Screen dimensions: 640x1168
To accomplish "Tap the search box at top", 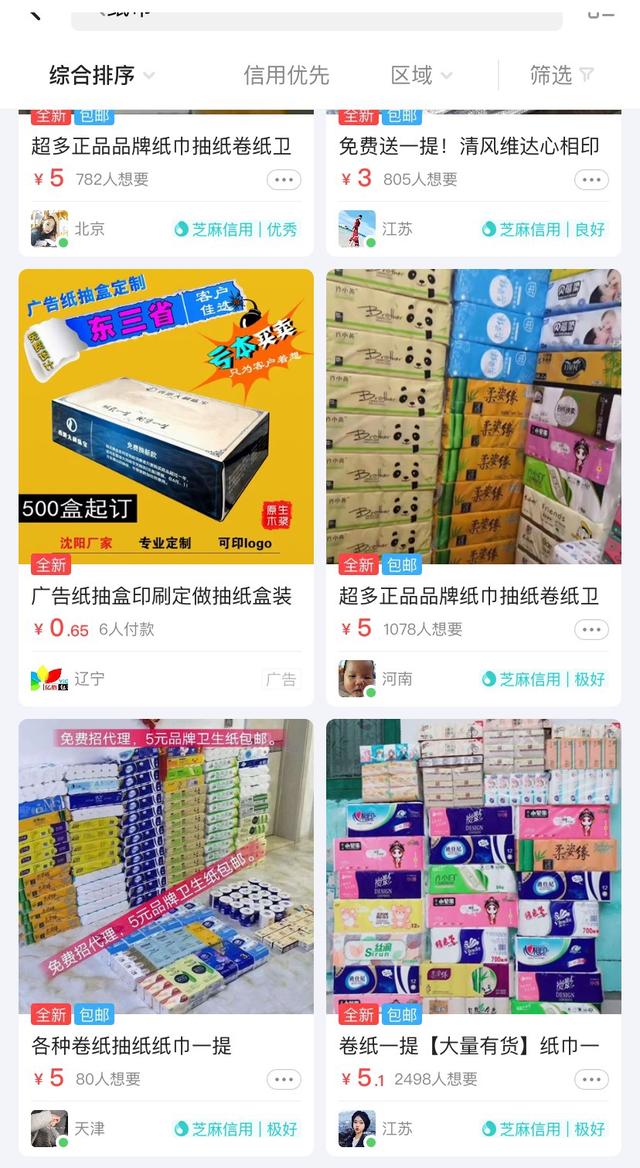I will coord(316,14).
